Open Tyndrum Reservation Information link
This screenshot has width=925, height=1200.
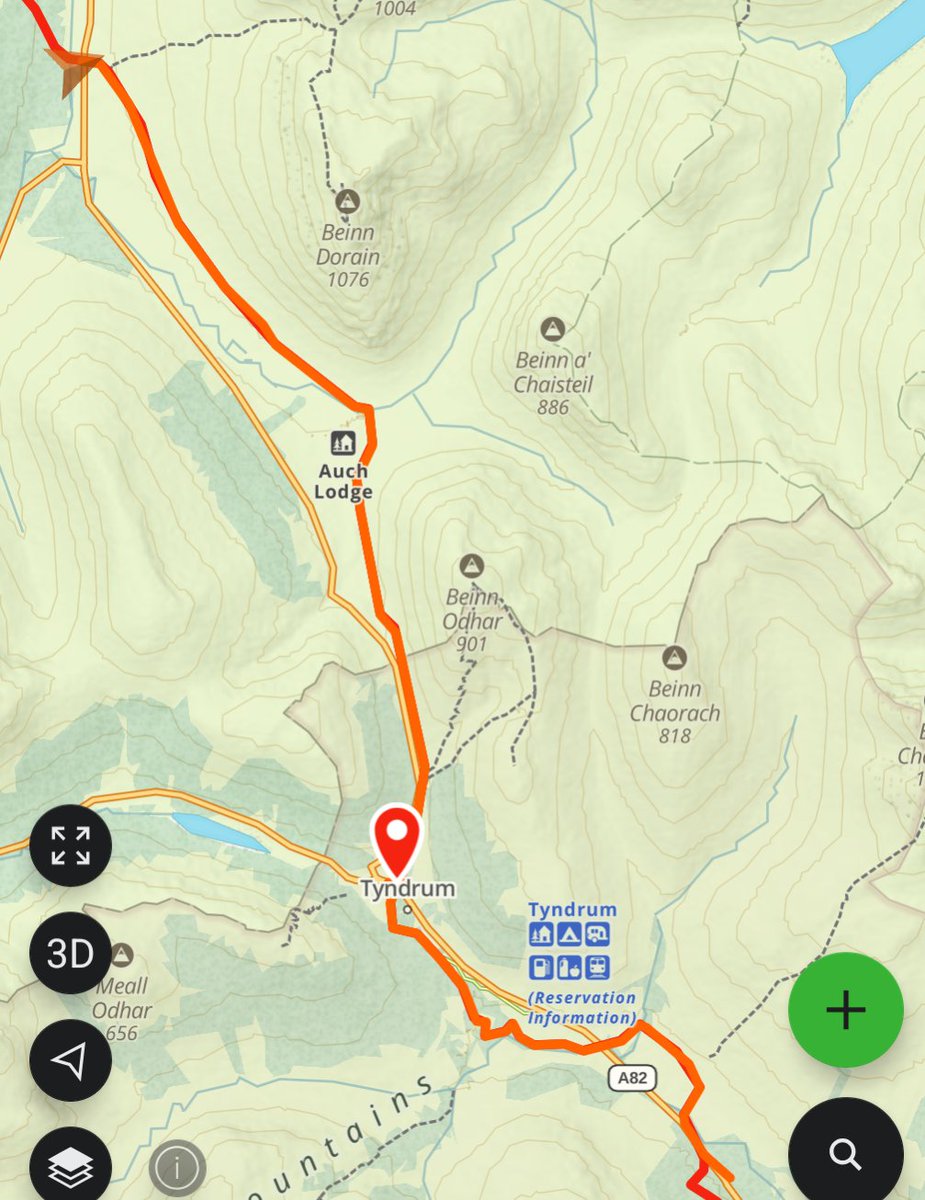[x=582, y=1008]
